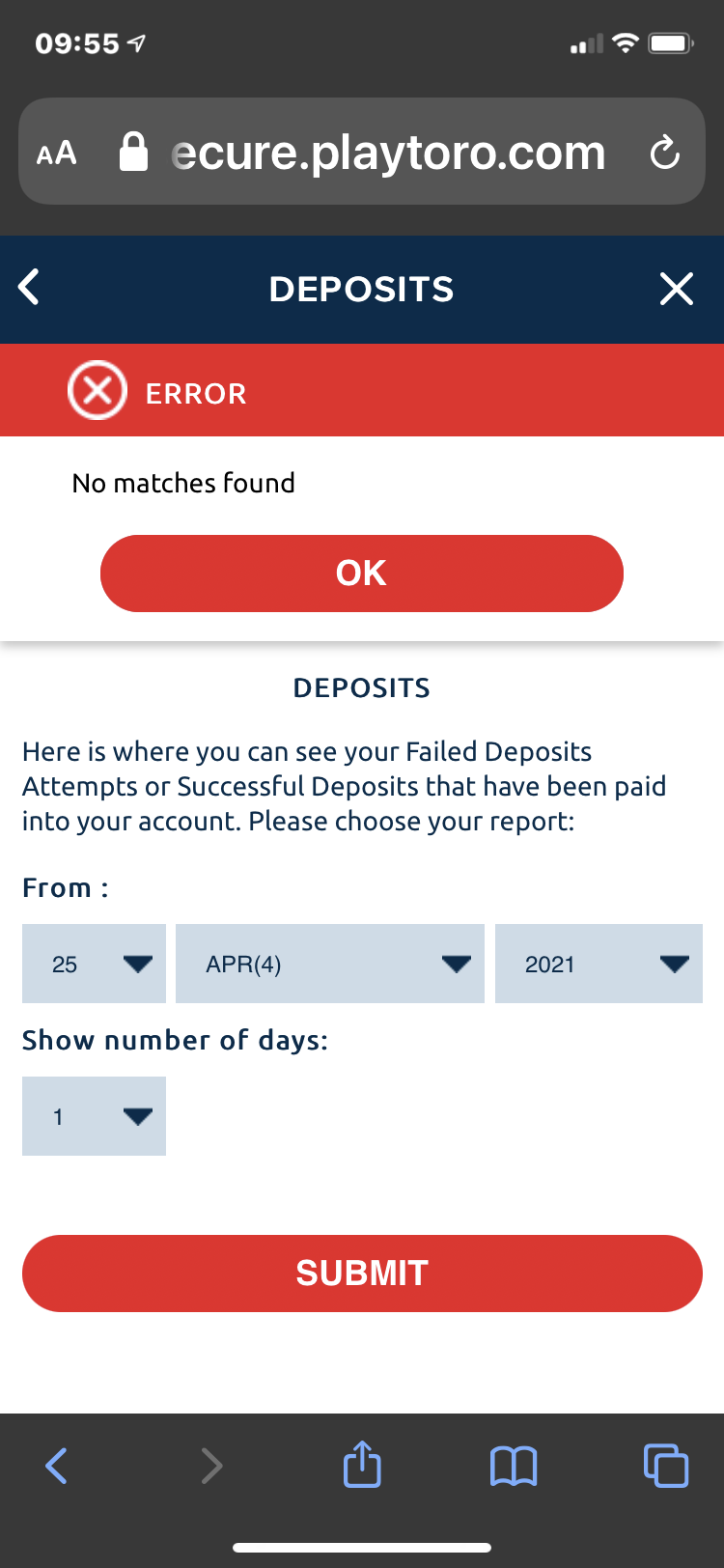This screenshot has width=724, height=1568.
Task: Open Safari's text size AA menu
Action: (x=57, y=153)
